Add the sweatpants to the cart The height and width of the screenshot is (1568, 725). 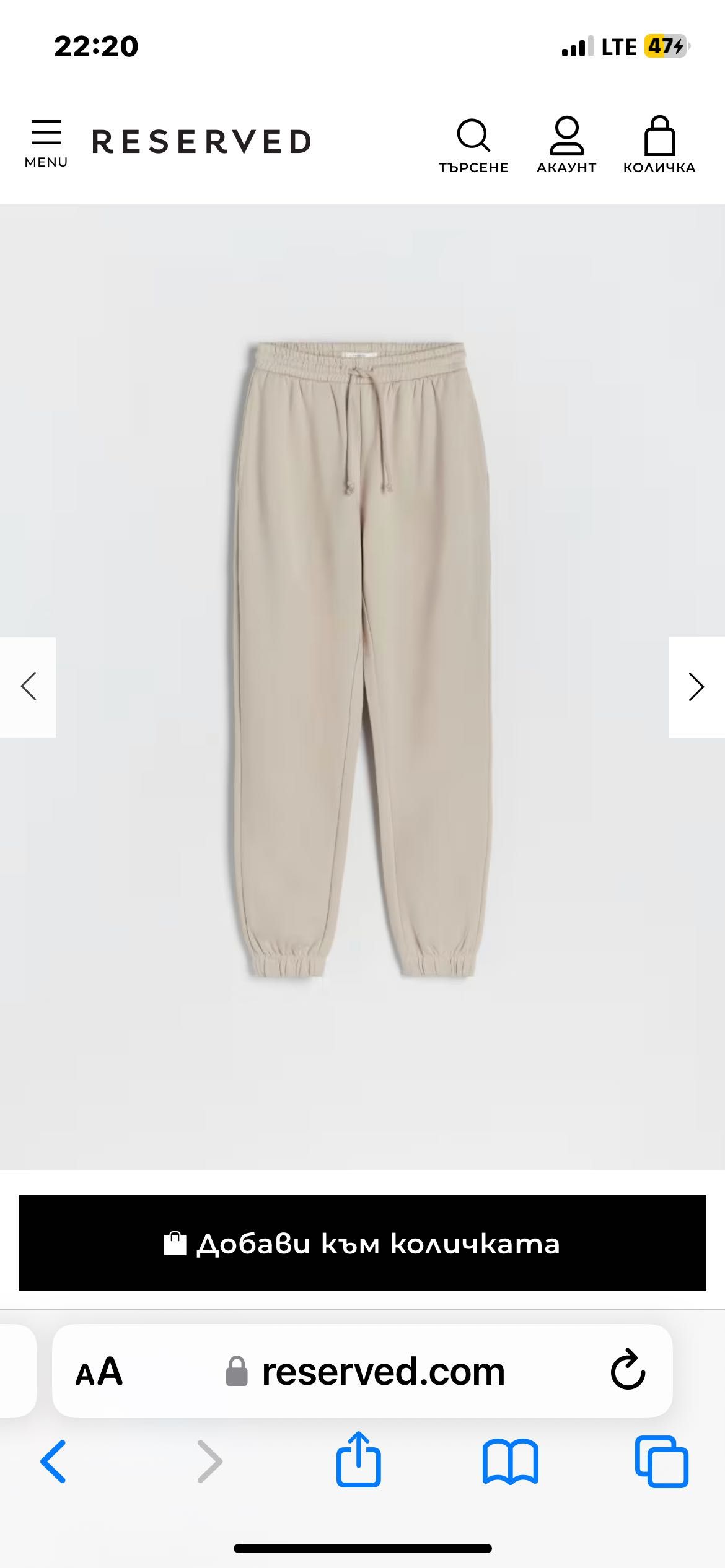click(362, 1243)
